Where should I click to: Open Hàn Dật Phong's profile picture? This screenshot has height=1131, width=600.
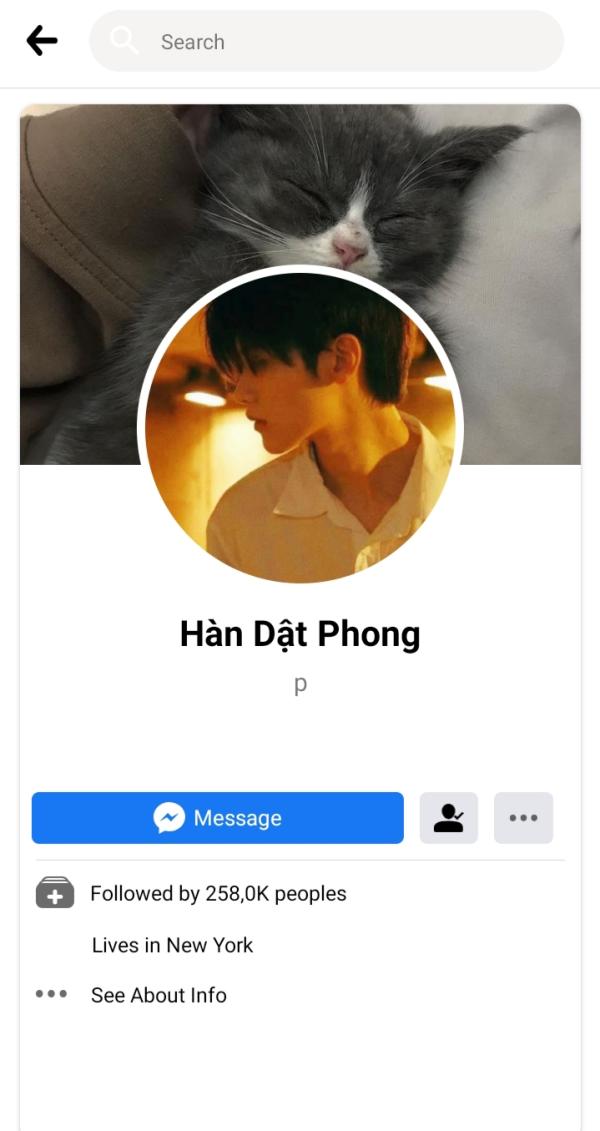(x=300, y=425)
